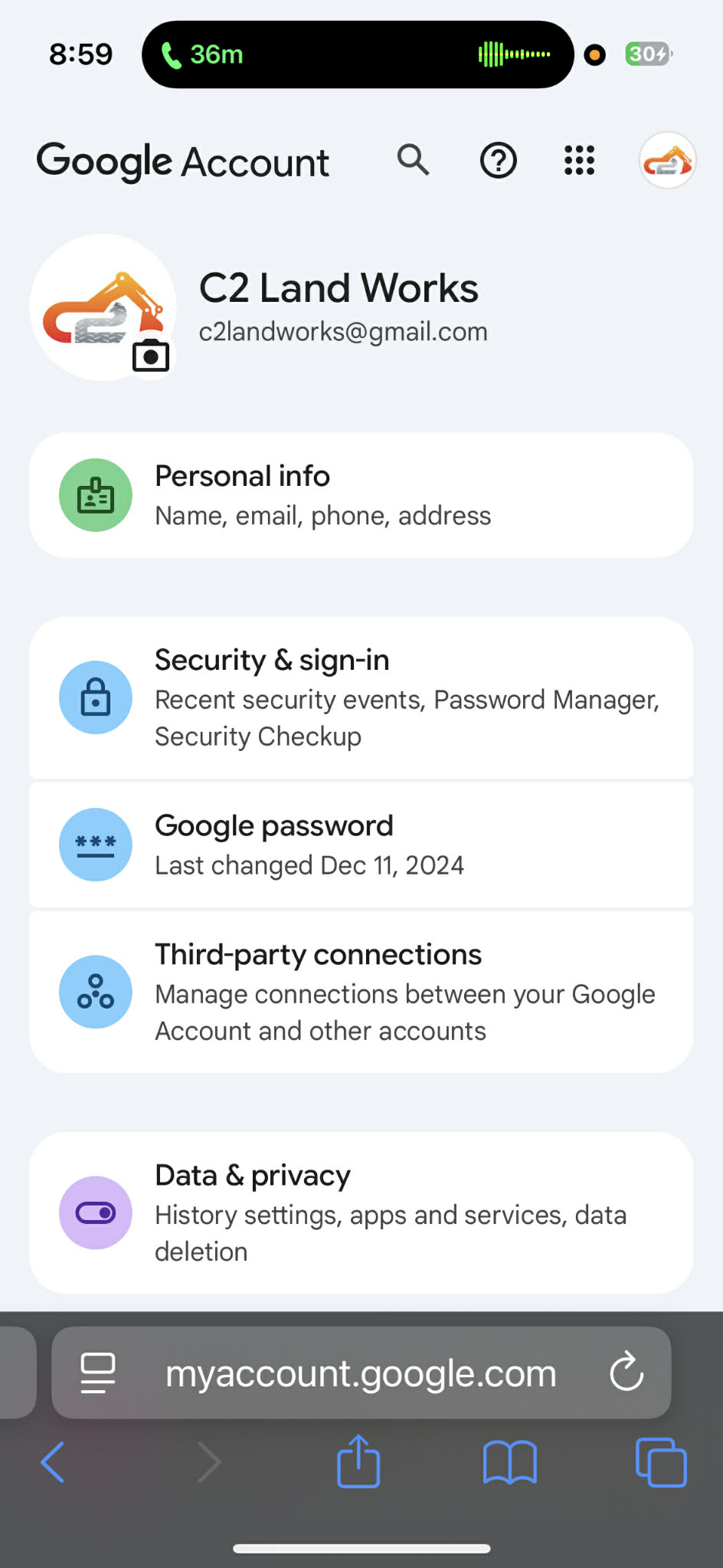Open Security & sign-in

coord(361,697)
